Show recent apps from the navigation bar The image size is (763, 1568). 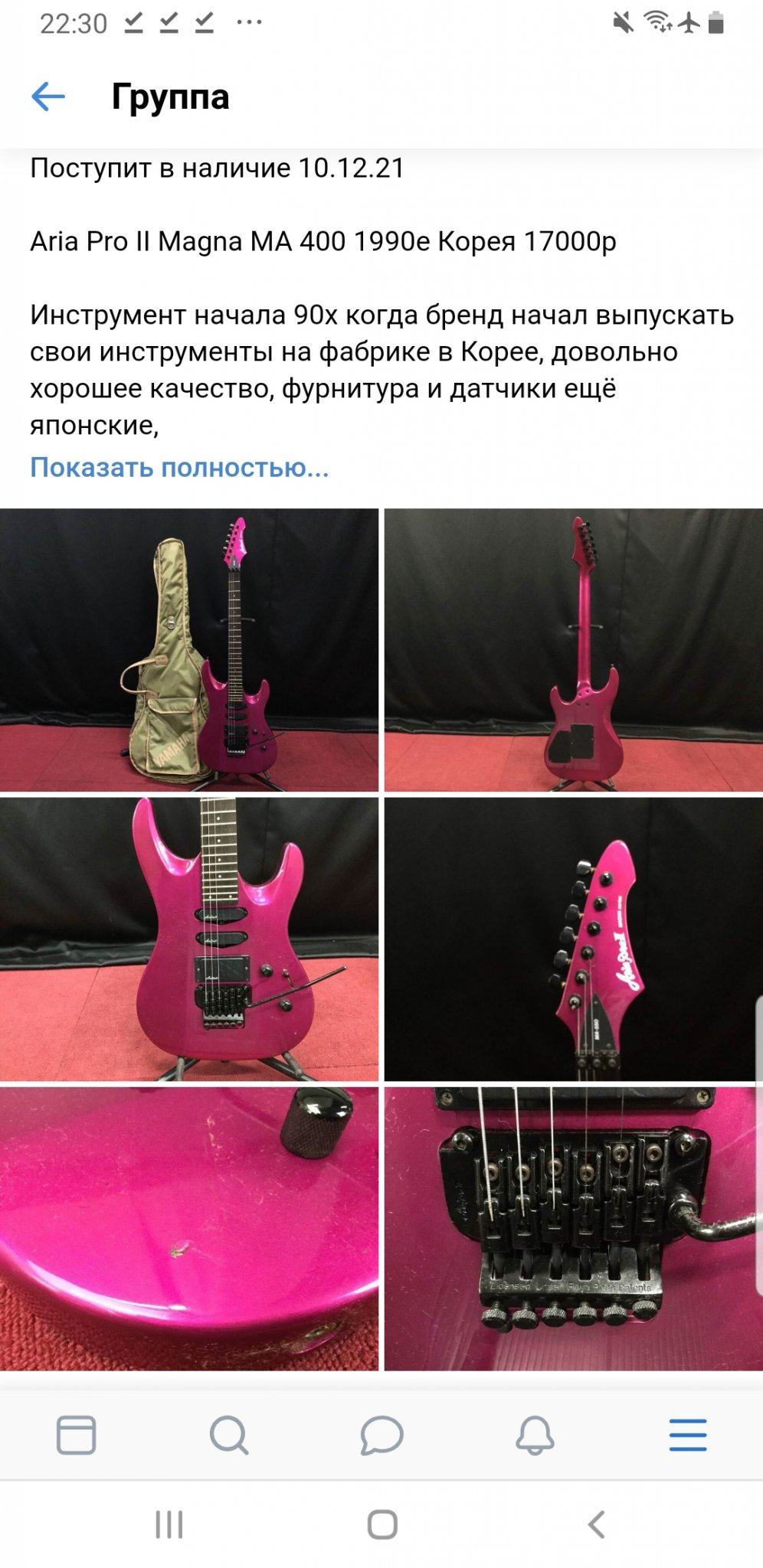pos(169,1524)
